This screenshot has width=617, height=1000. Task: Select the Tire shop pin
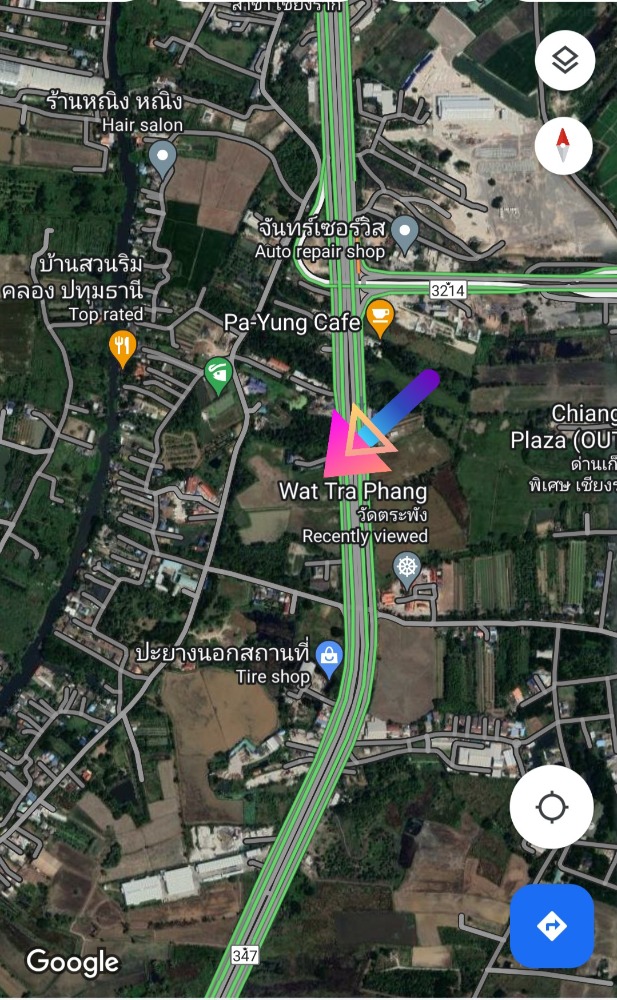(329, 659)
